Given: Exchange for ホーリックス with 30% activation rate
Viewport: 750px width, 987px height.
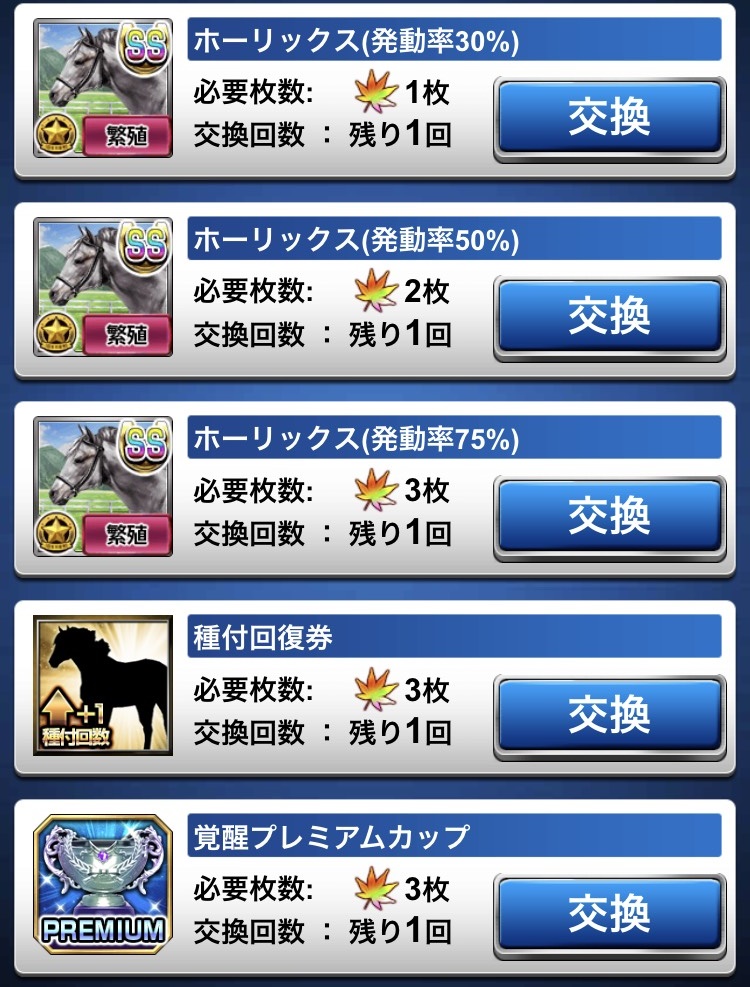Looking at the screenshot, I should pos(609,118).
